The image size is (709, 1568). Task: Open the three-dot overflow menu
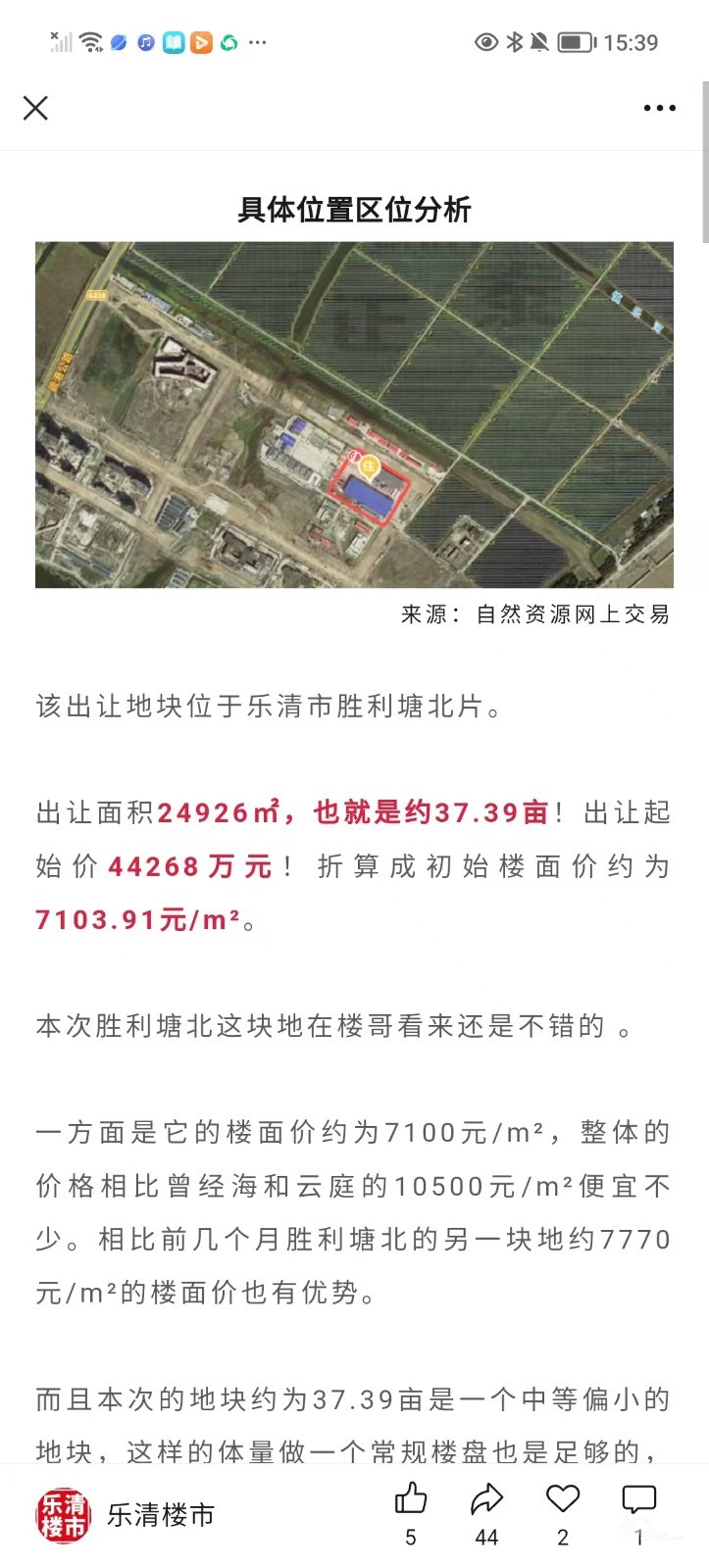[x=659, y=108]
